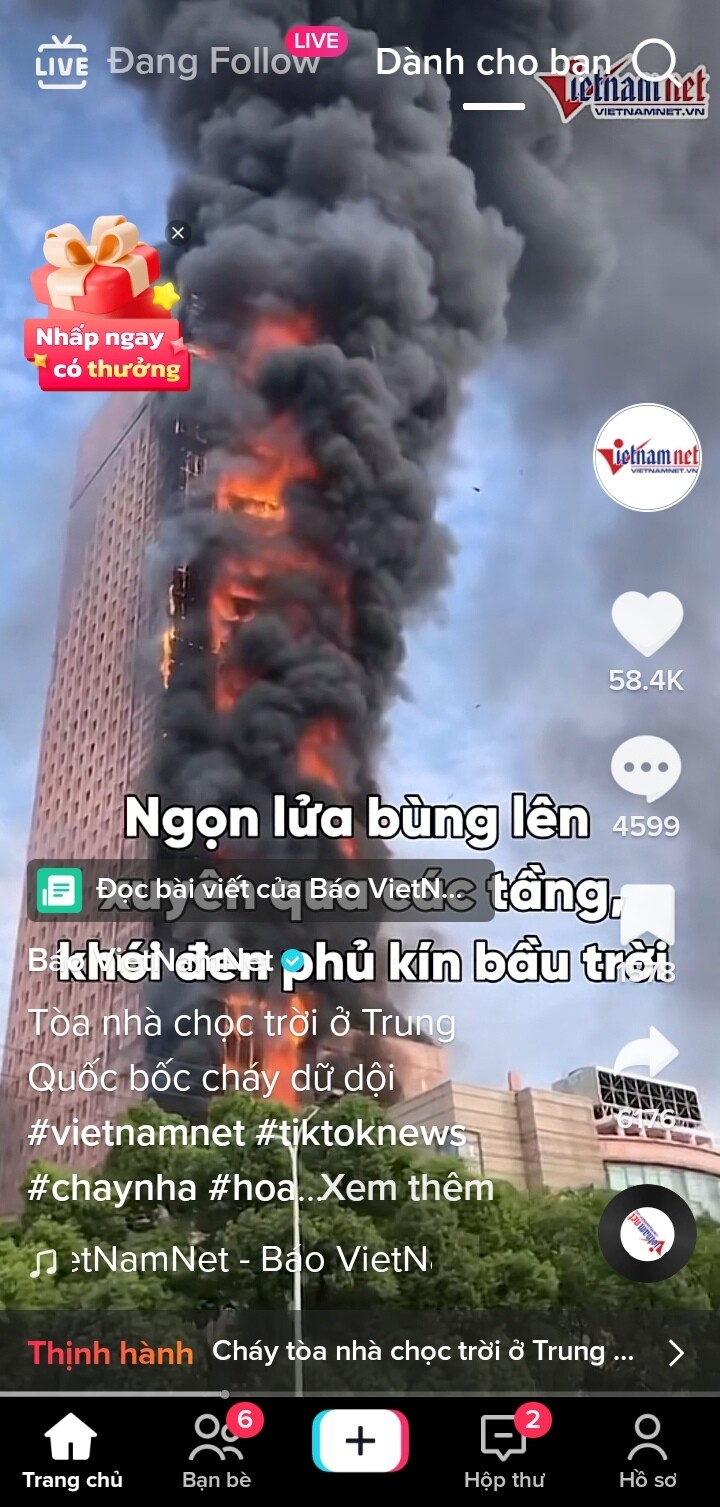720x1507 pixels.
Task: Switch to the Đang Follow tab
Action: 213,62
